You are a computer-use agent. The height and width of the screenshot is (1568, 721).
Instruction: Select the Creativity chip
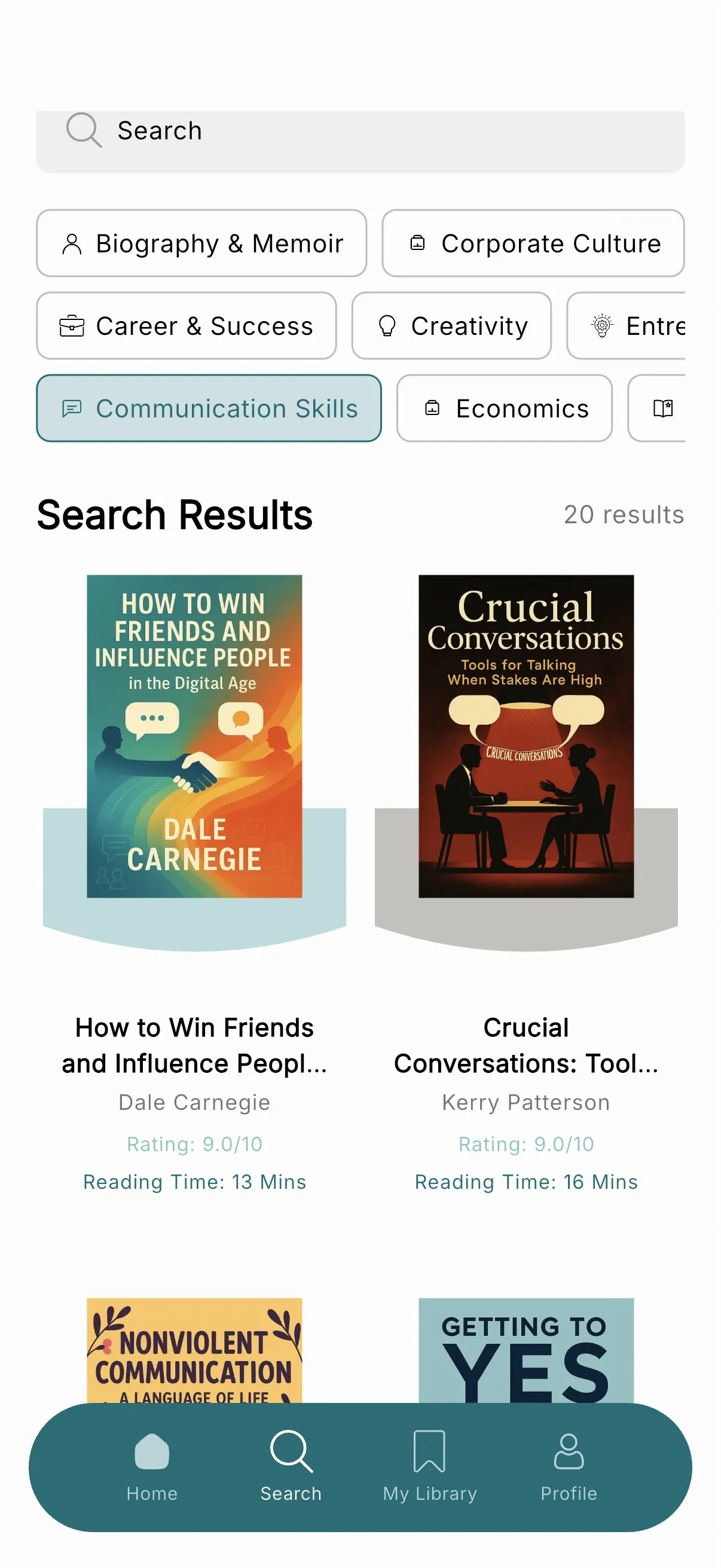451,327
